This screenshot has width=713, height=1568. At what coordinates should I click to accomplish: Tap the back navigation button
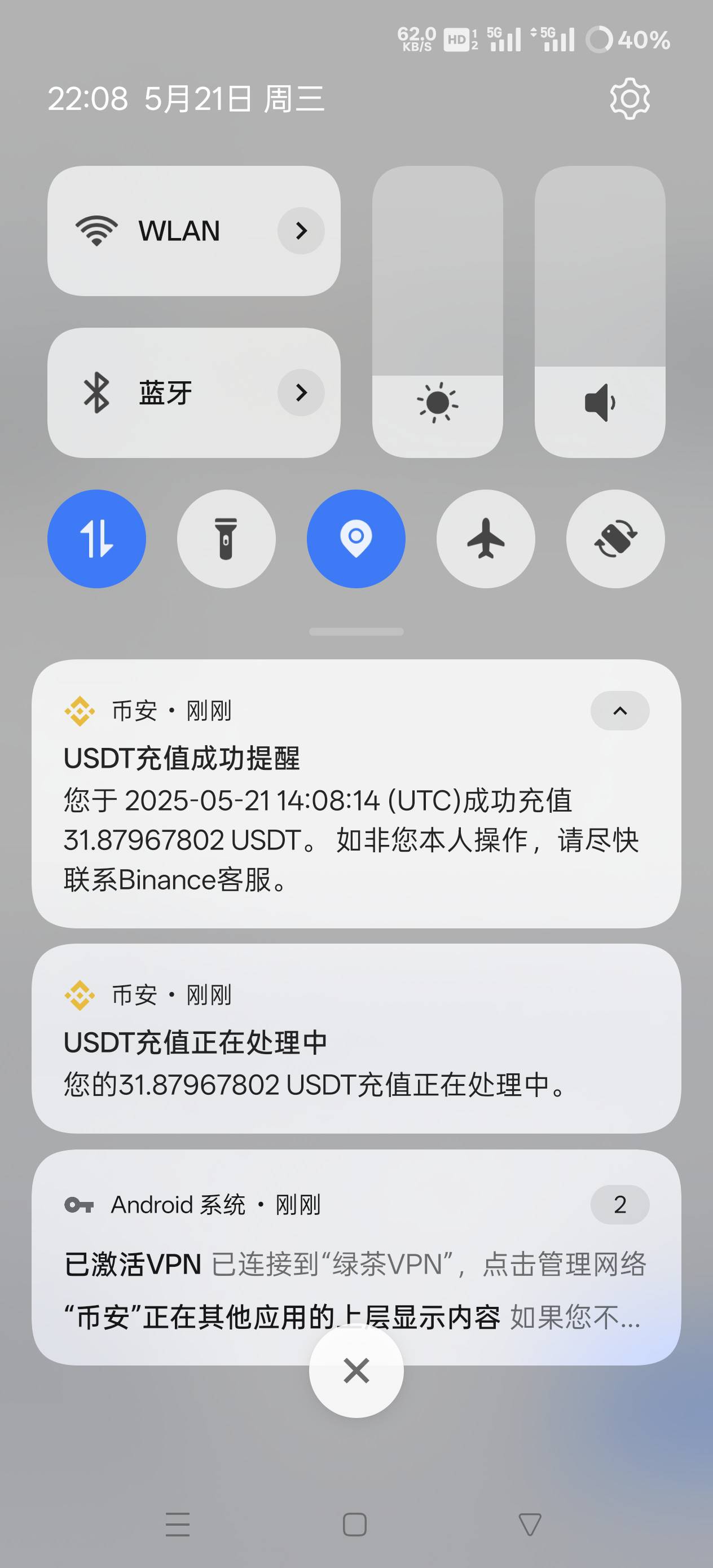pyautogui.click(x=530, y=1525)
